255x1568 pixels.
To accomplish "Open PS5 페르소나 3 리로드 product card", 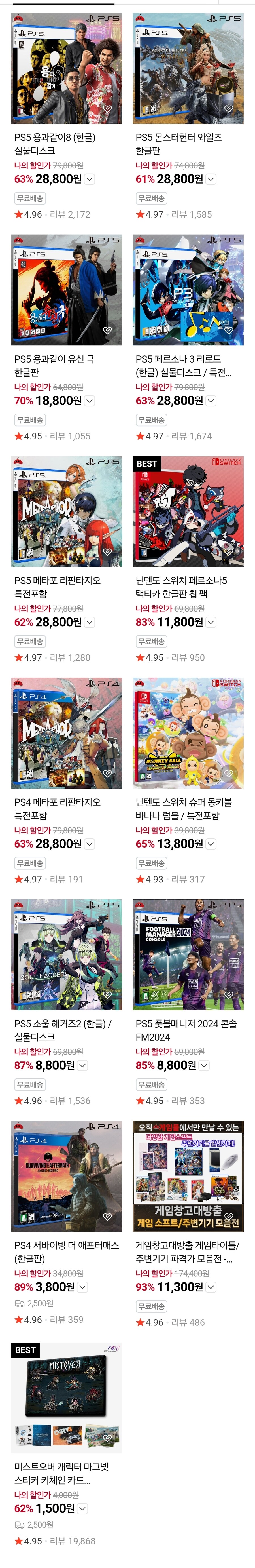I will click(x=188, y=290).
